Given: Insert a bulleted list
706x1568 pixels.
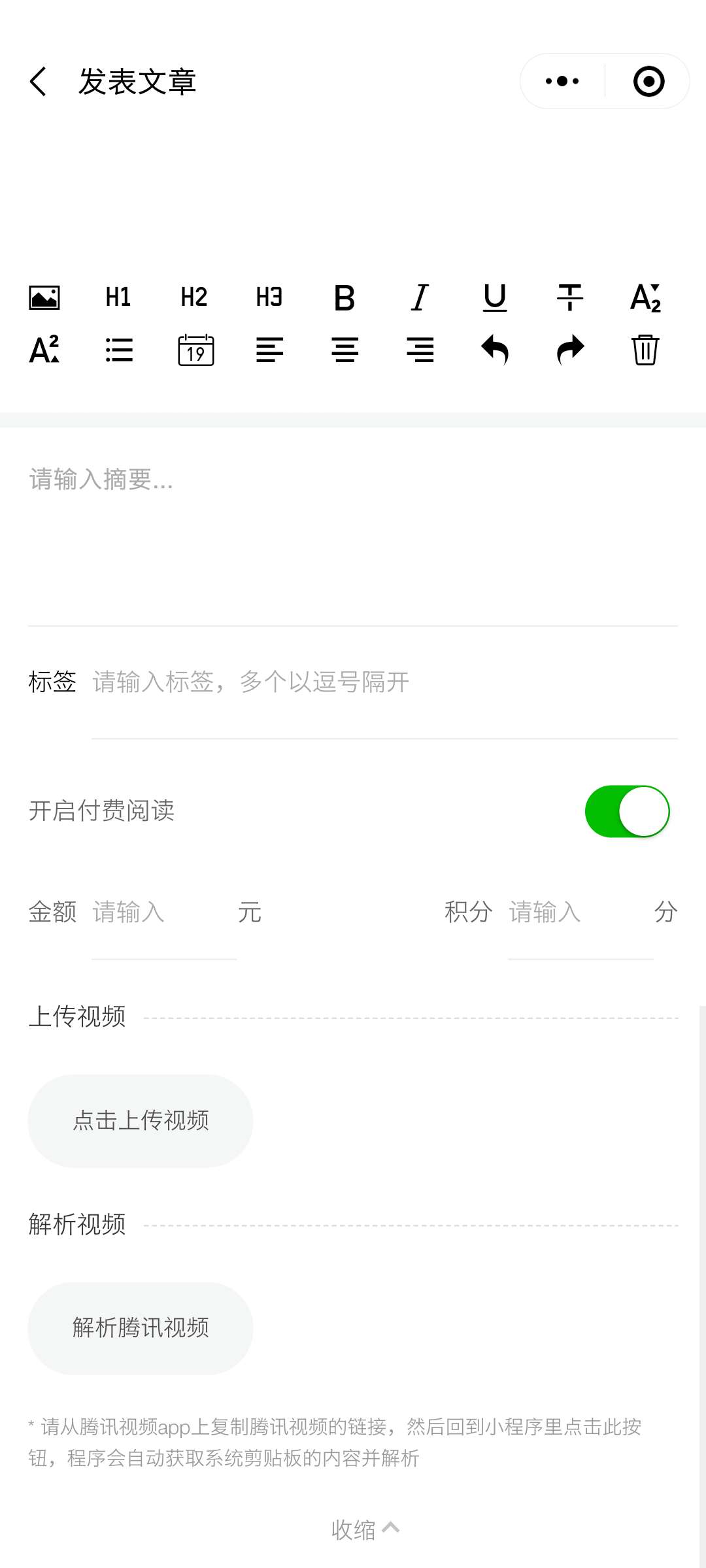Looking at the screenshot, I should point(119,350).
